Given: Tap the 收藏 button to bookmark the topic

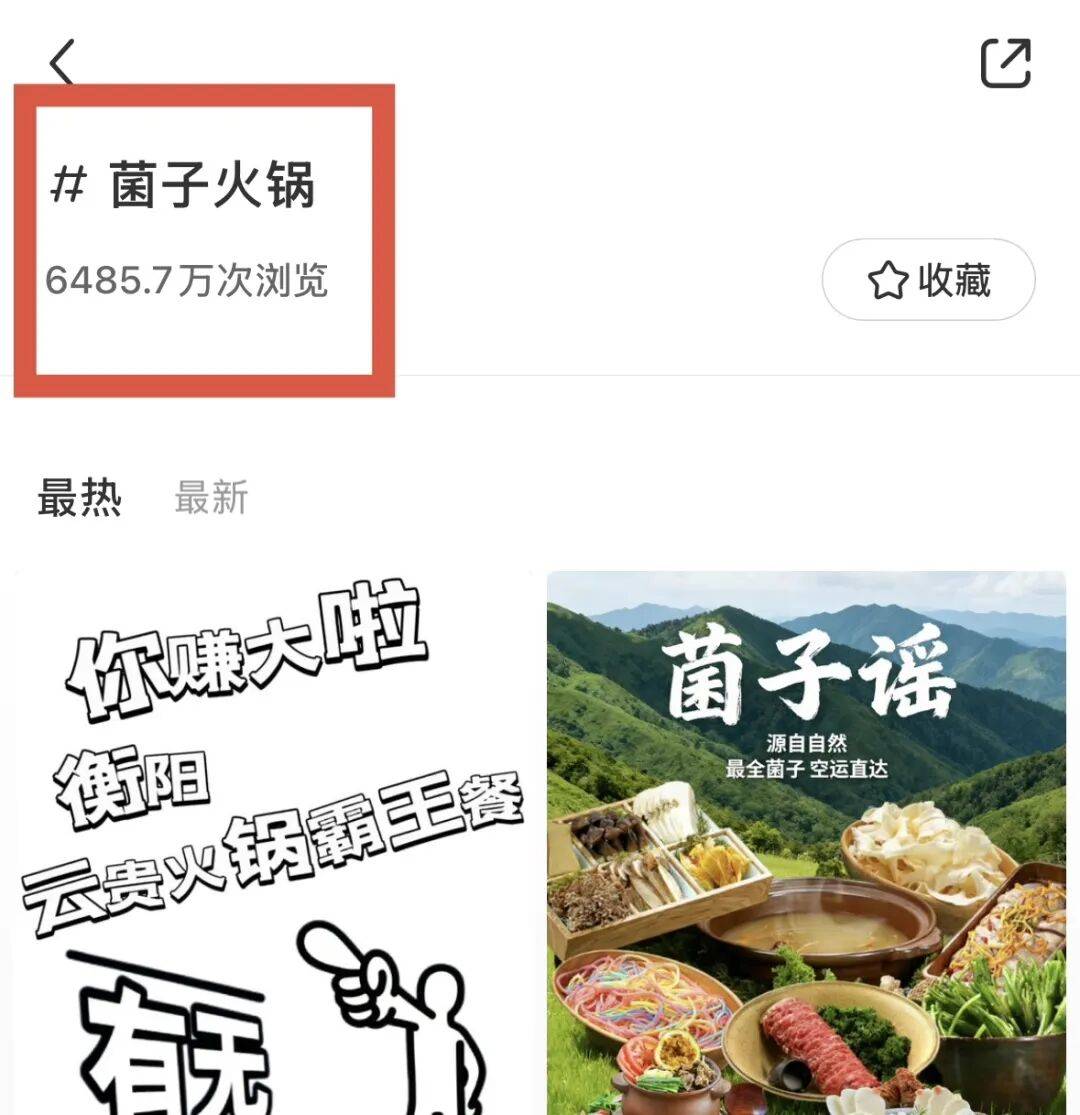Looking at the screenshot, I should 928,280.
